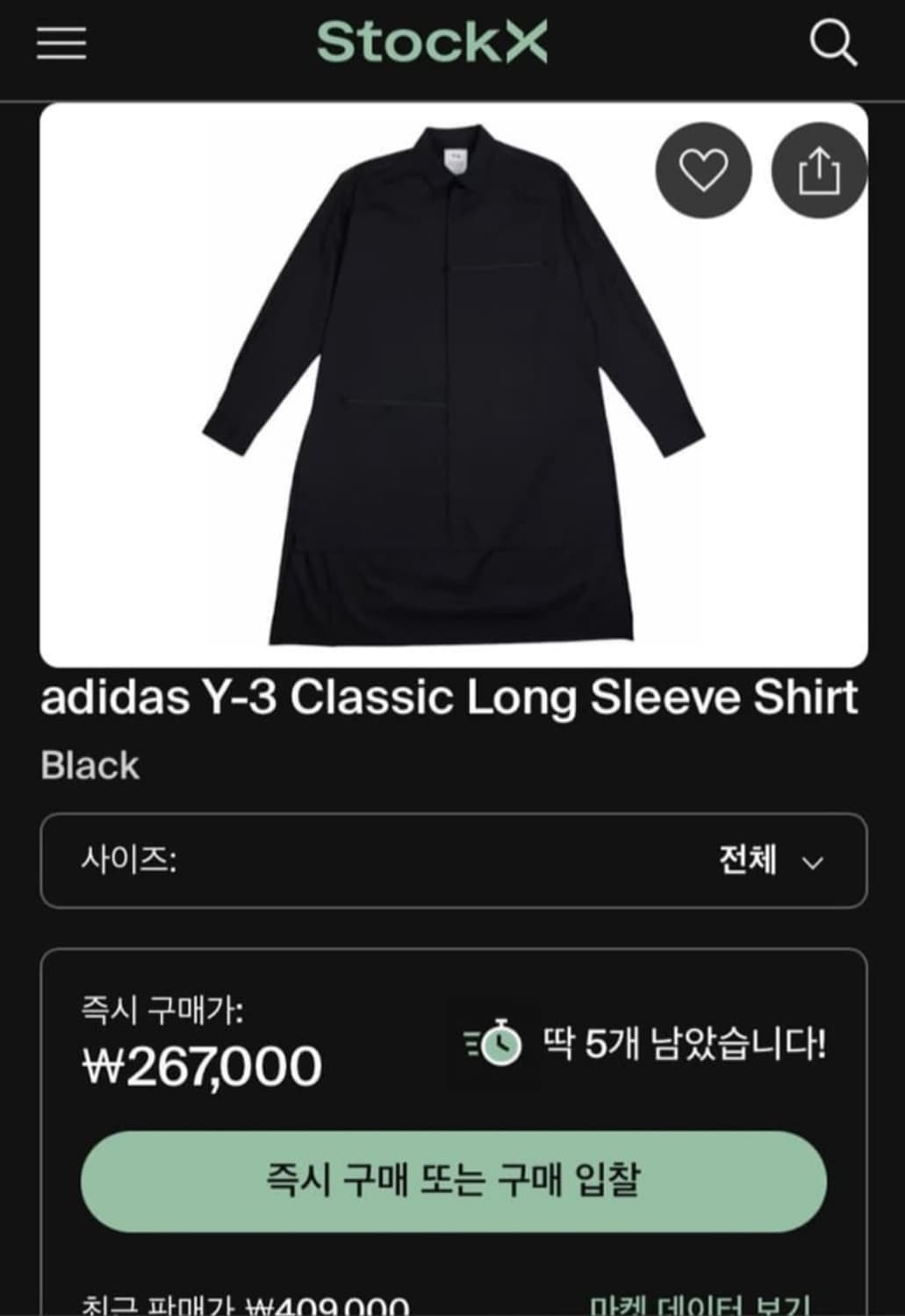Expand the 사이즈 size selector
This screenshot has height=1316, width=905.
(x=451, y=861)
